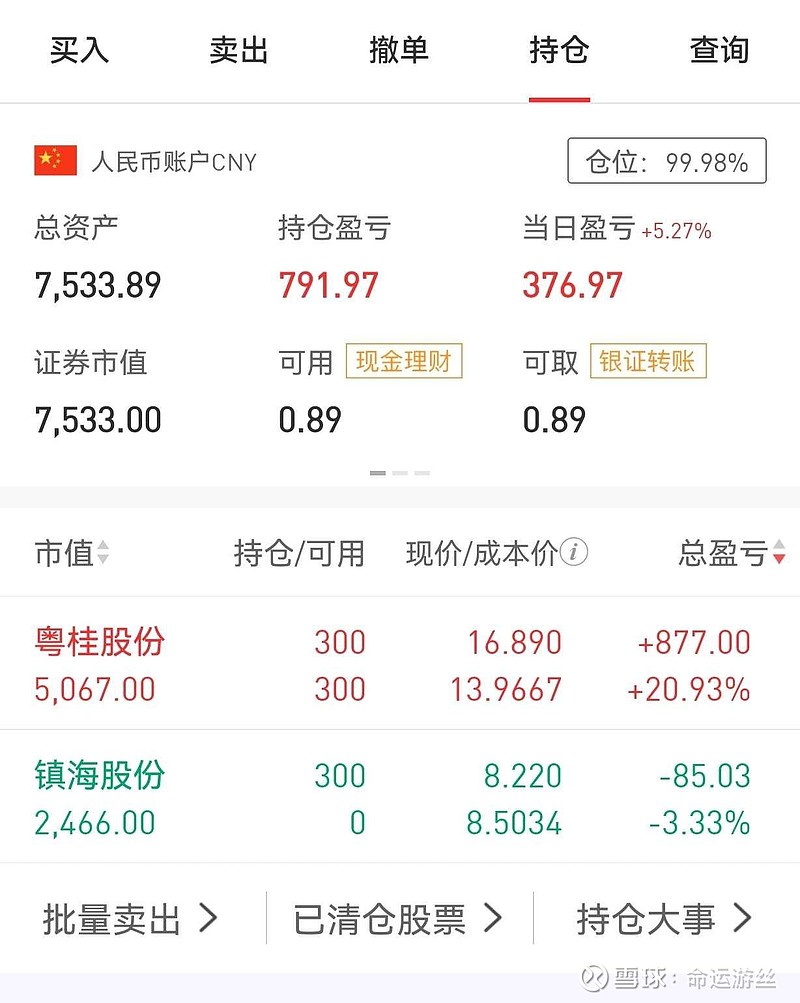
Task: Tap the chevron after 持仓大事
Action: click(x=744, y=918)
